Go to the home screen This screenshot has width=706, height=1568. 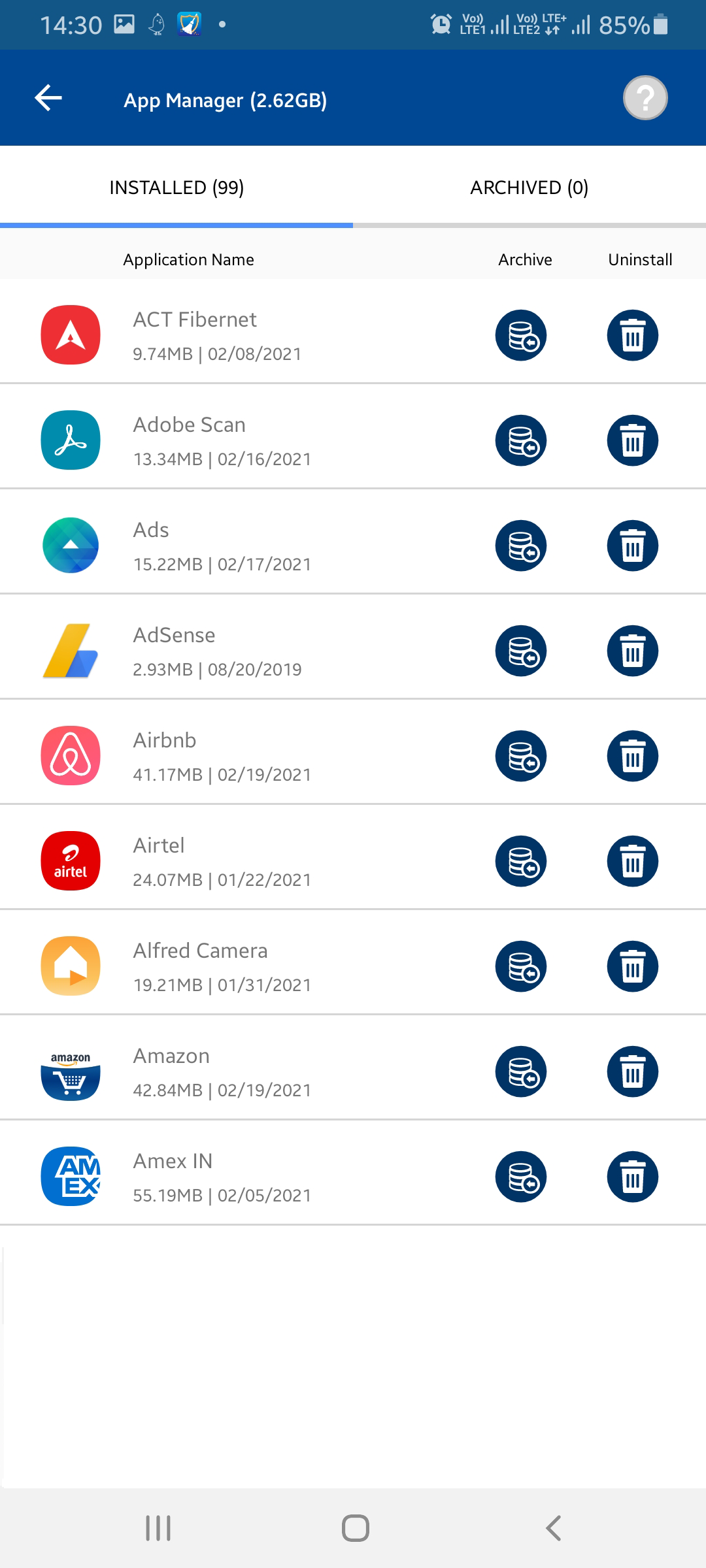(x=356, y=1528)
